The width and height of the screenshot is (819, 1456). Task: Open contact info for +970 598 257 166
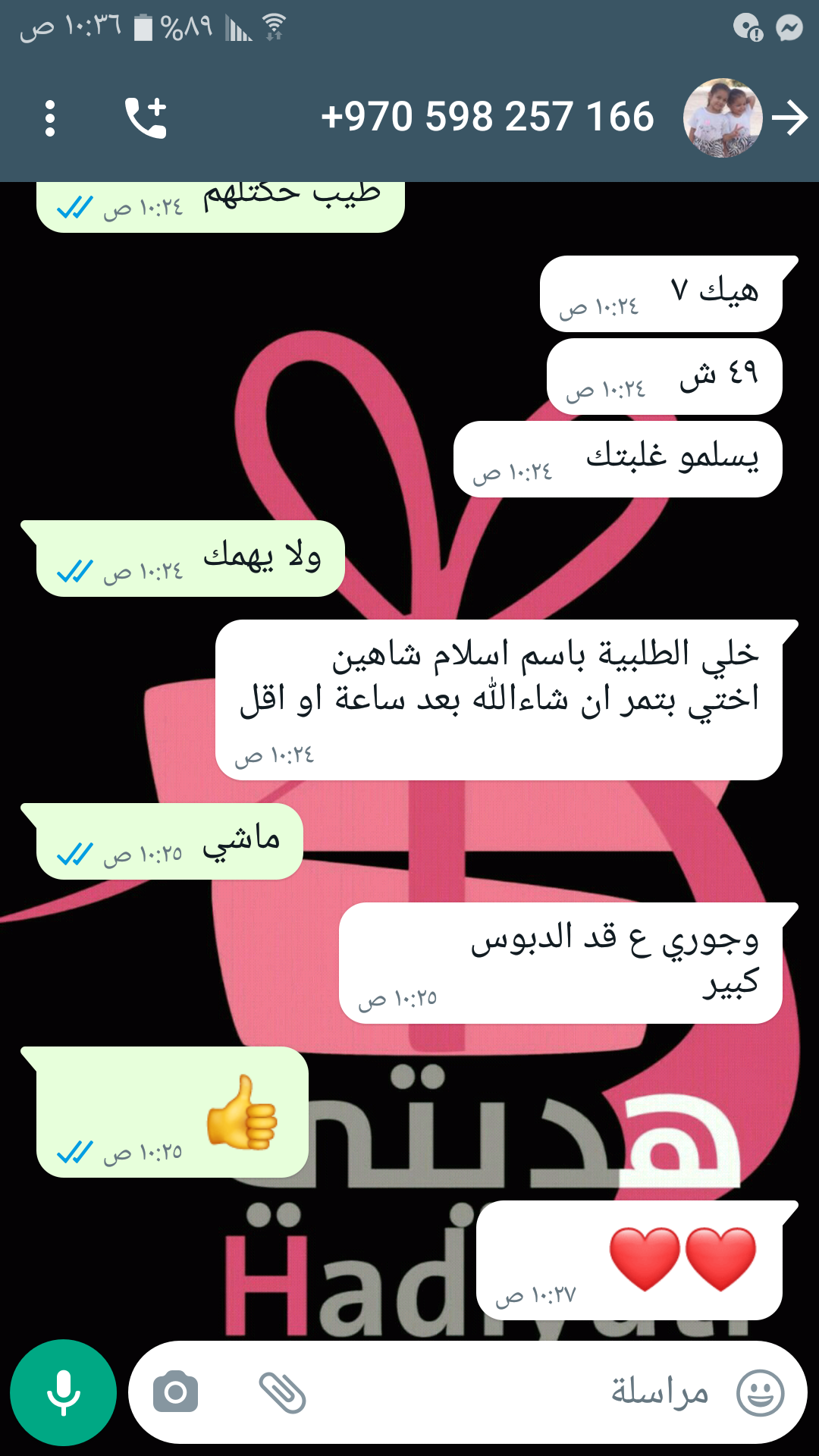pos(487,118)
